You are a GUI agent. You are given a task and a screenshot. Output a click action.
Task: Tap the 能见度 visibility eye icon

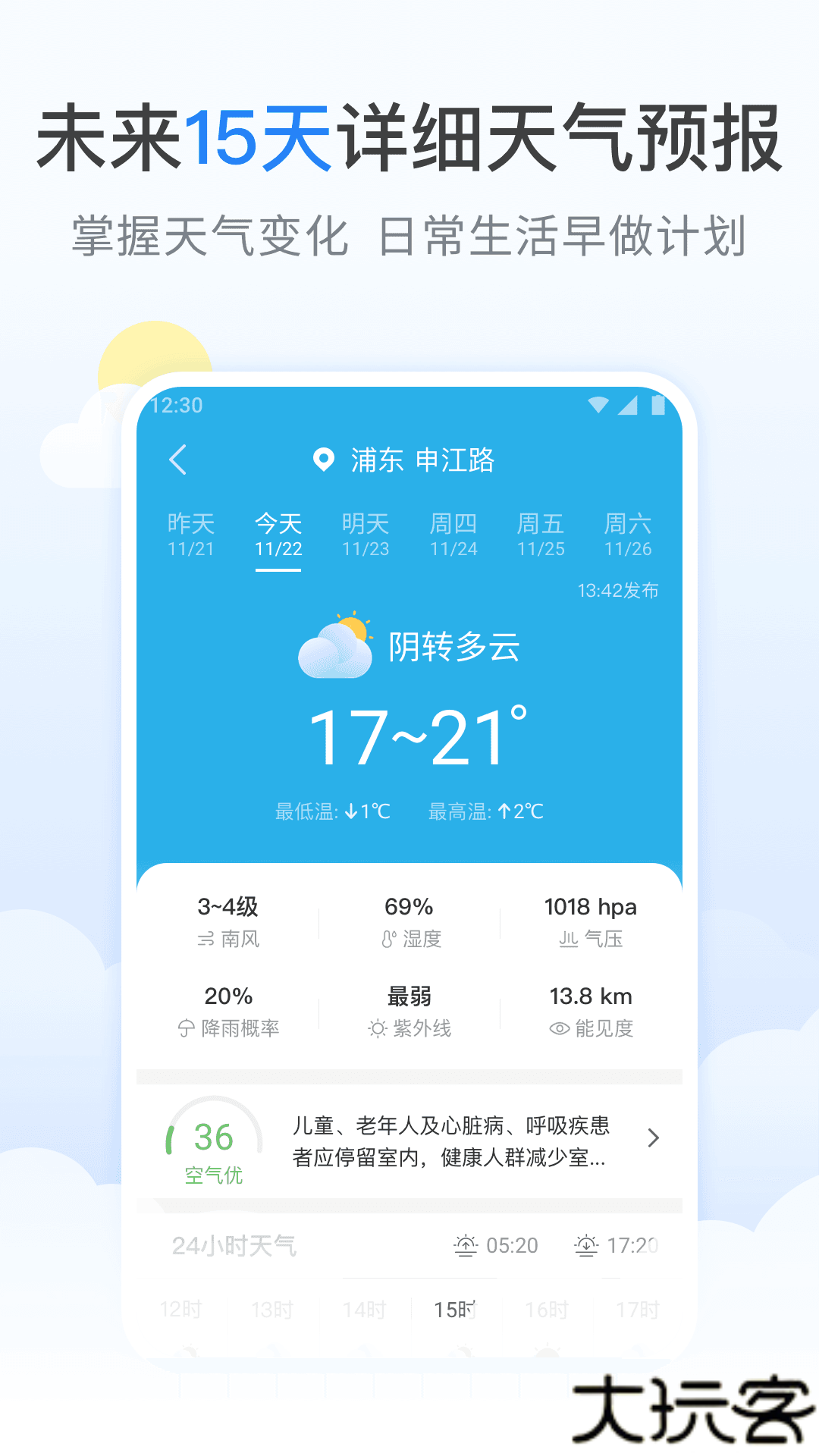pyautogui.click(x=559, y=1030)
